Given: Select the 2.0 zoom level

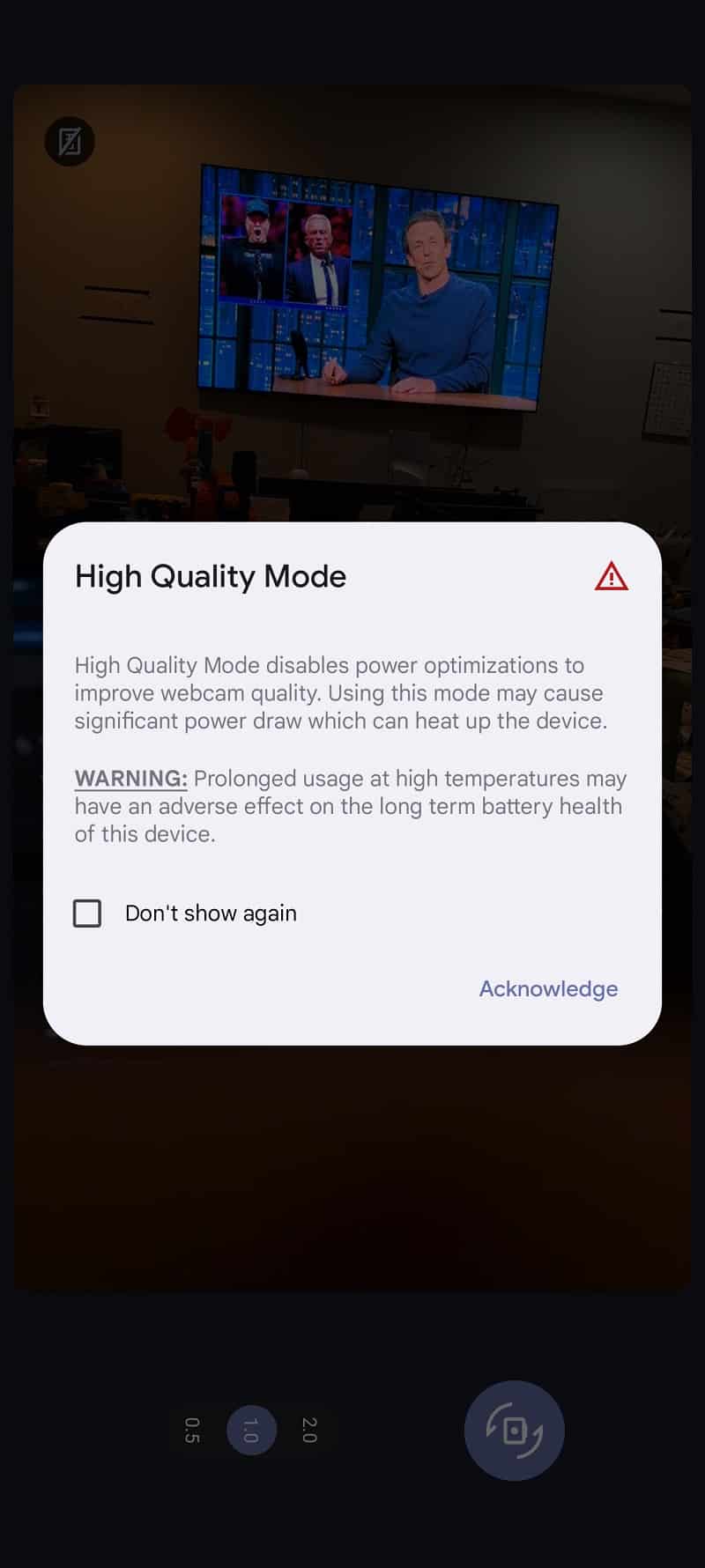Looking at the screenshot, I should [x=309, y=1430].
